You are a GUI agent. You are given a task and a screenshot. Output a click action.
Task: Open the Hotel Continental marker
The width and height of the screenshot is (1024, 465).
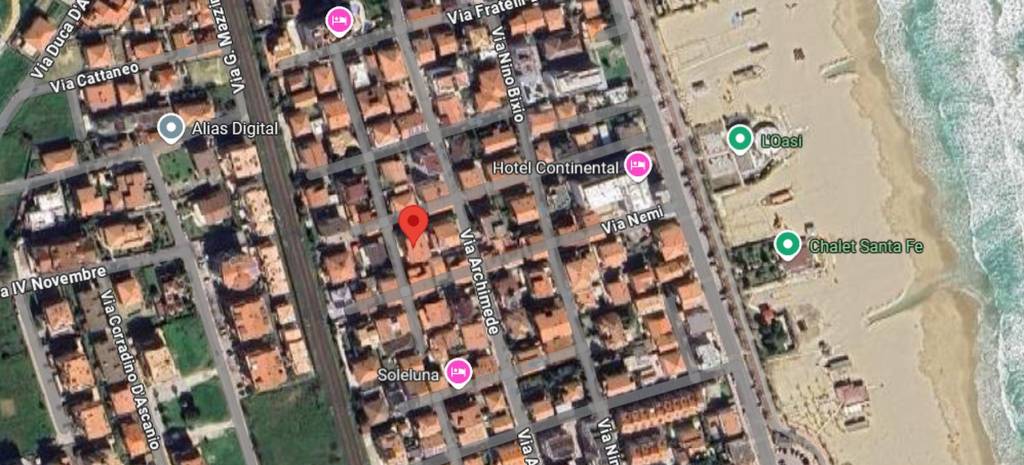[x=637, y=165]
